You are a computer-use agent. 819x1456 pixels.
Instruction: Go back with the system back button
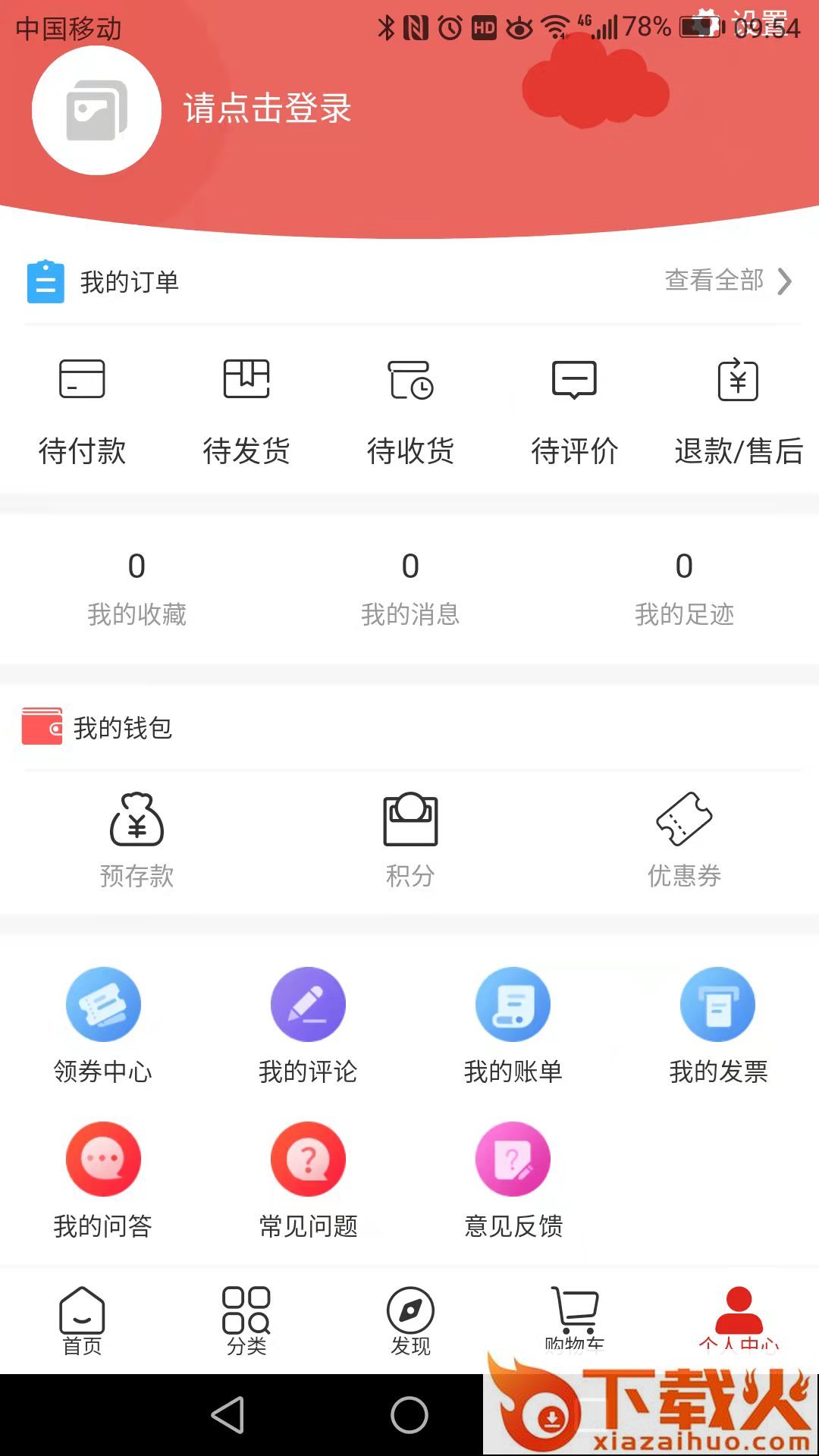pyautogui.click(x=227, y=1415)
